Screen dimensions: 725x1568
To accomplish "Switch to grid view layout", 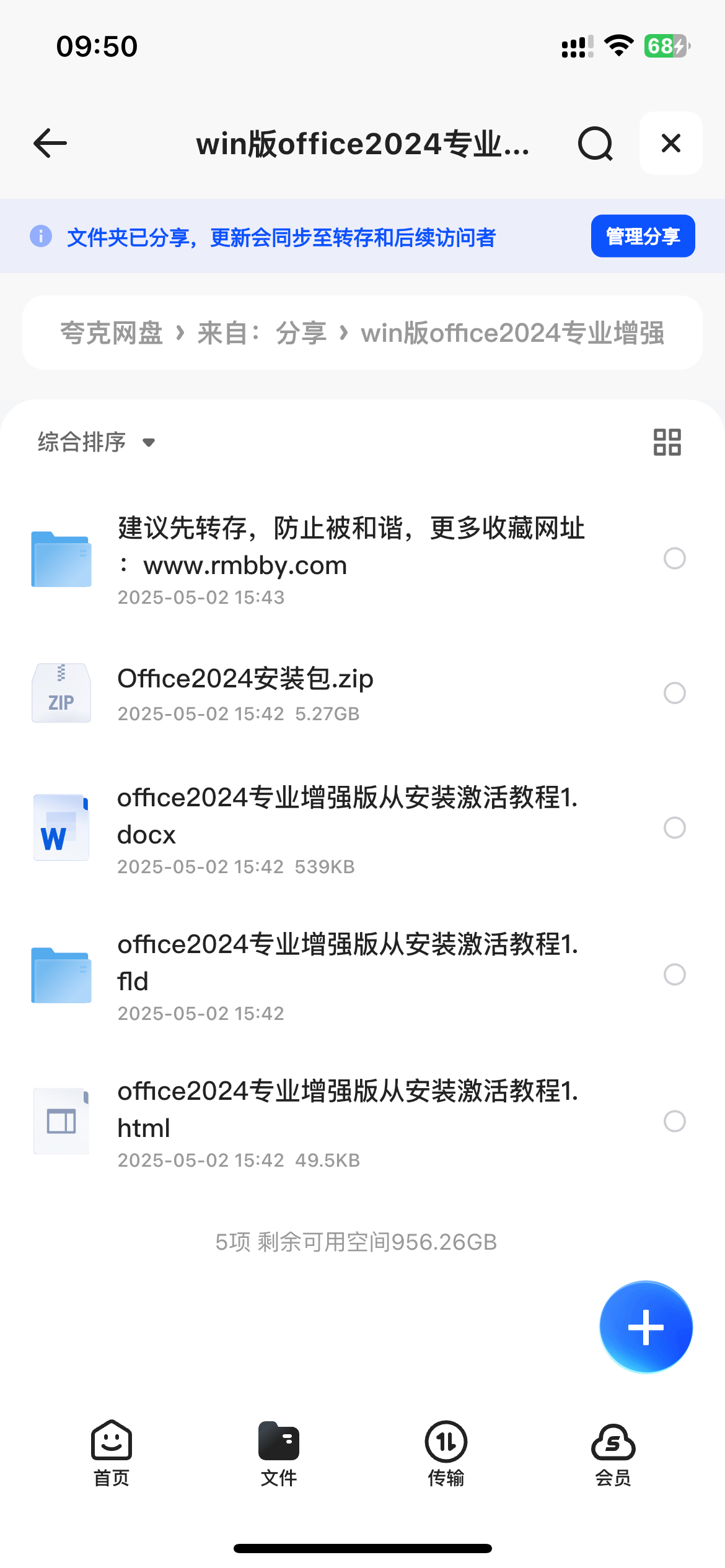I will click(667, 442).
